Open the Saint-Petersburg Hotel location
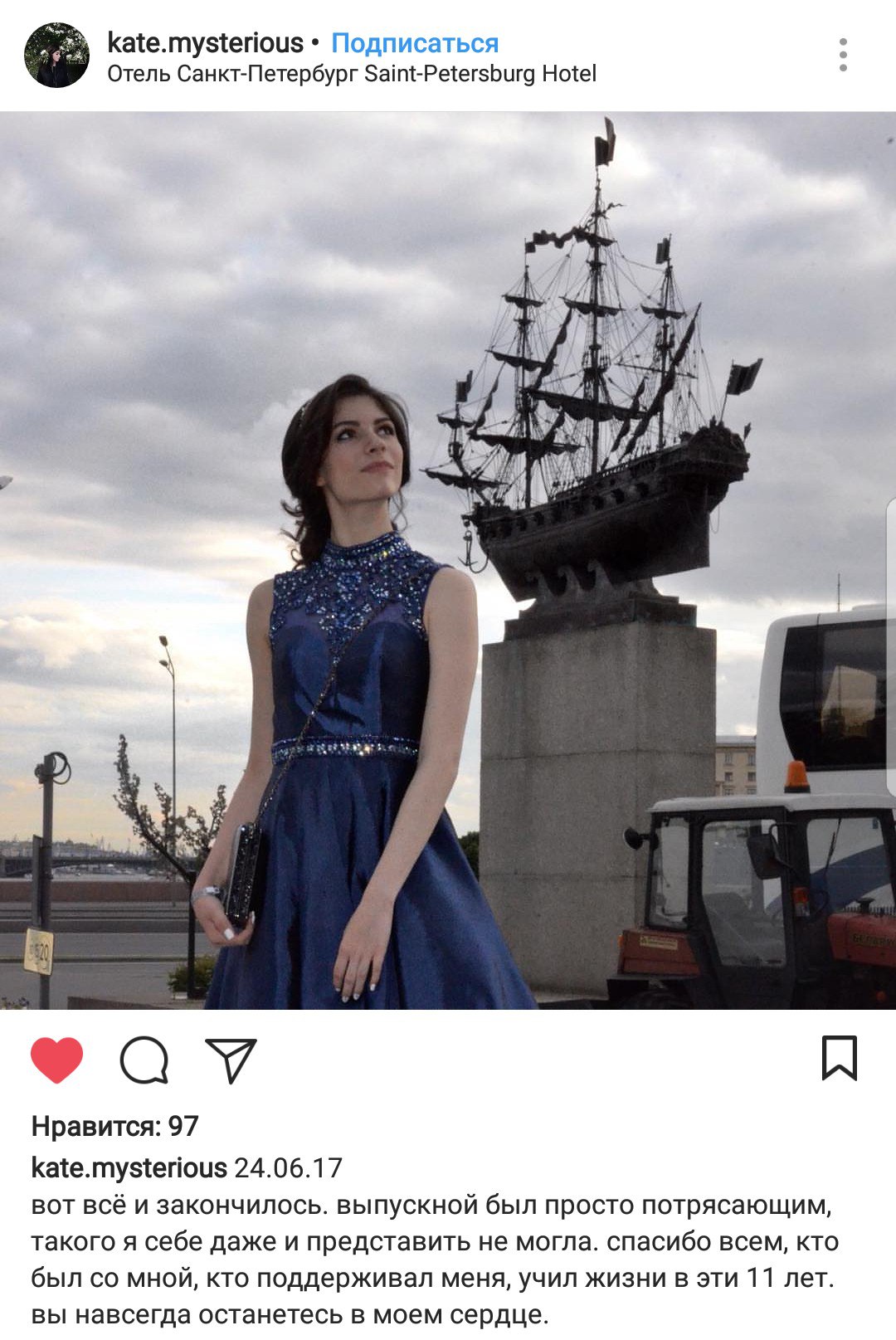The height and width of the screenshot is (1340, 896). (352, 74)
